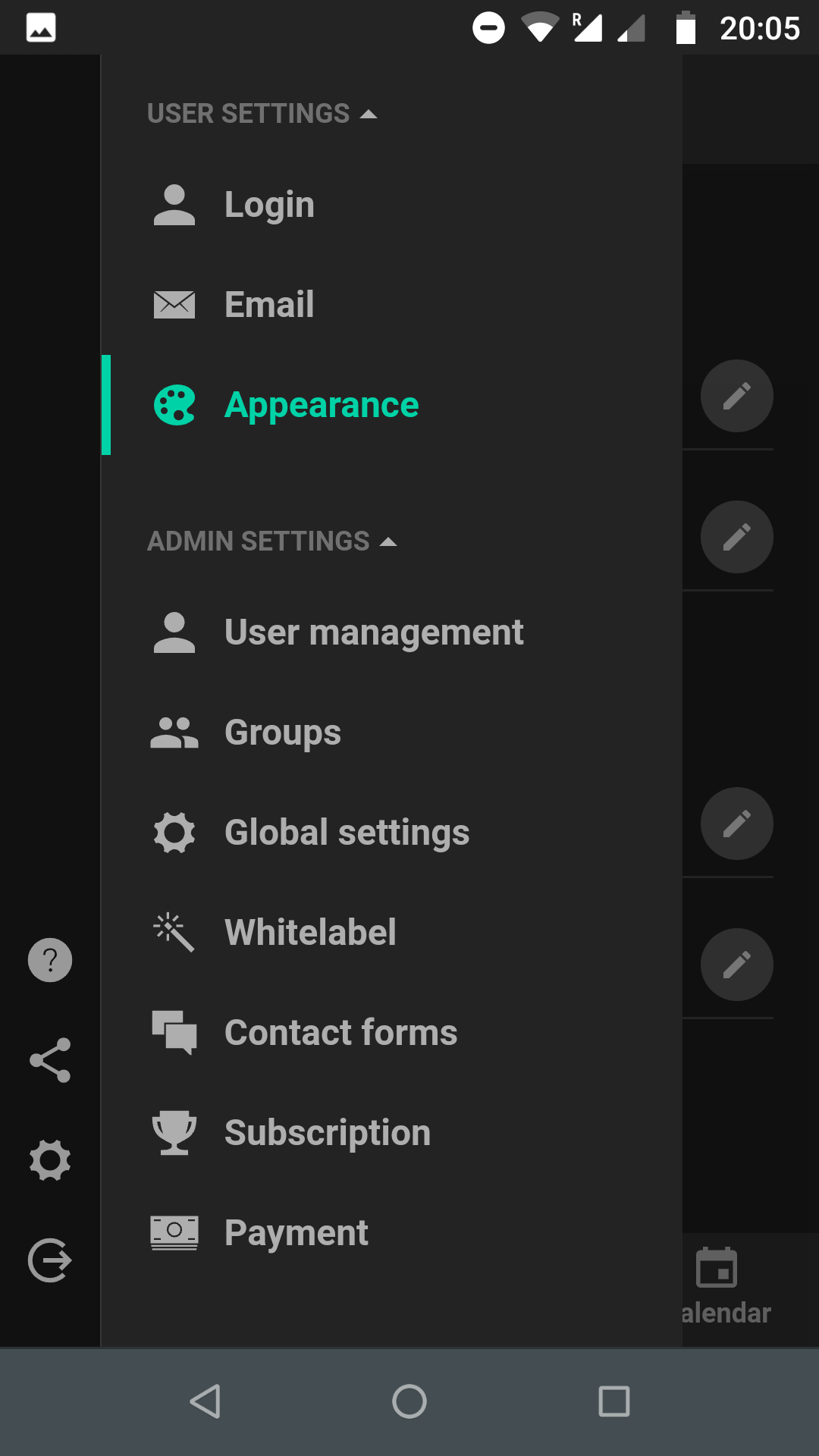
Task: Open the Groups settings
Action: [x=282, y=733]
